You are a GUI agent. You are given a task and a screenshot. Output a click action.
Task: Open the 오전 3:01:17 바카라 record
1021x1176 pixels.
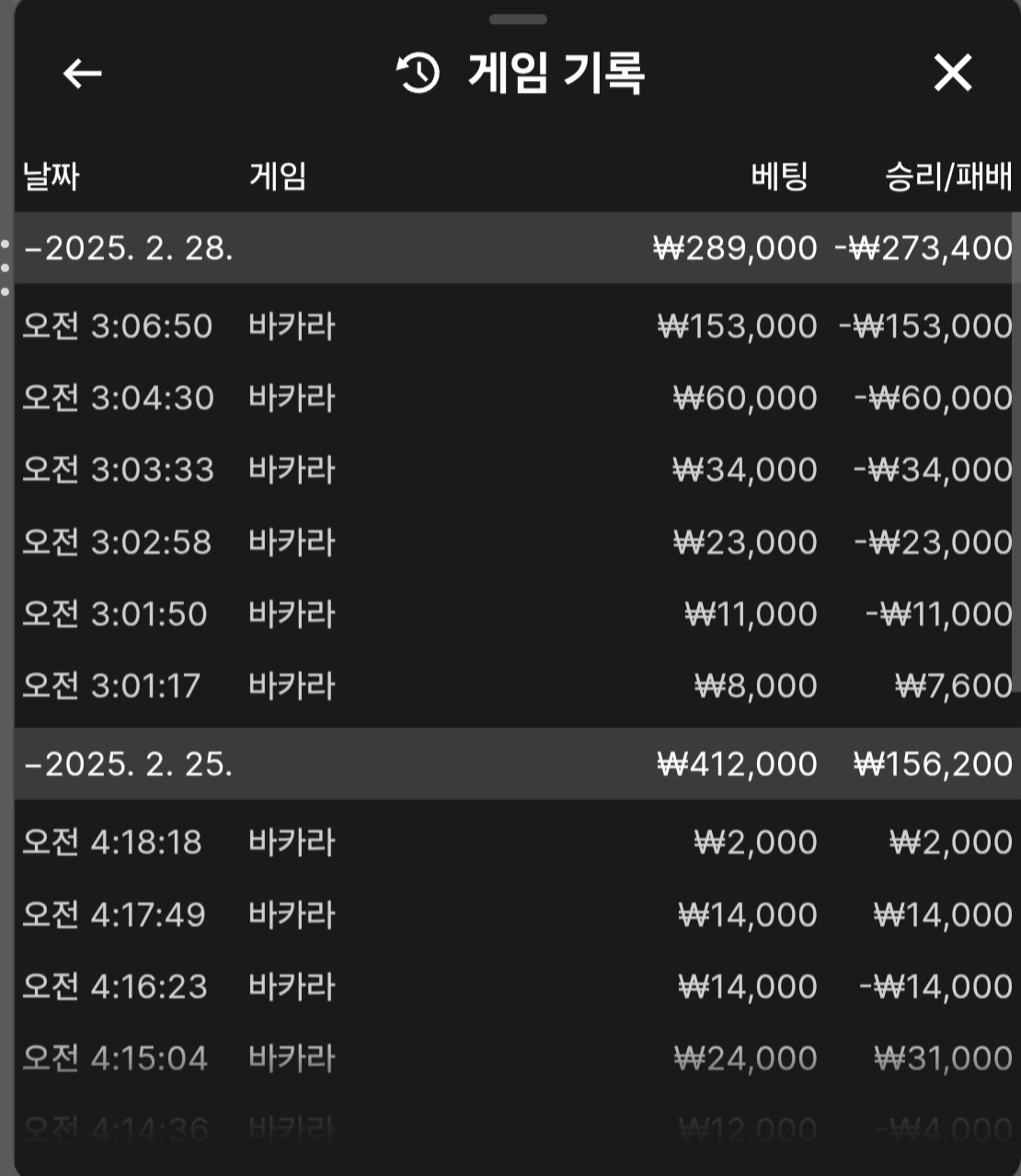515,686
